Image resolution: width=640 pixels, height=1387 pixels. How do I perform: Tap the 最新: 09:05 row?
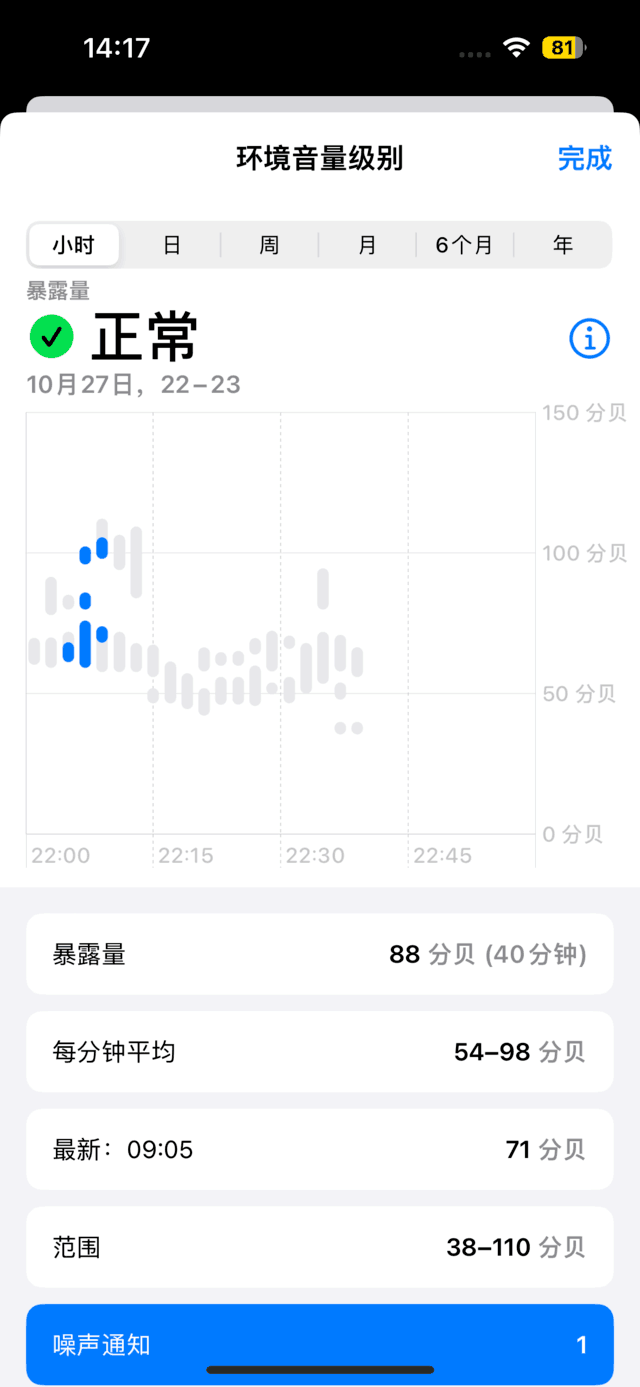tap(319, 1150)
